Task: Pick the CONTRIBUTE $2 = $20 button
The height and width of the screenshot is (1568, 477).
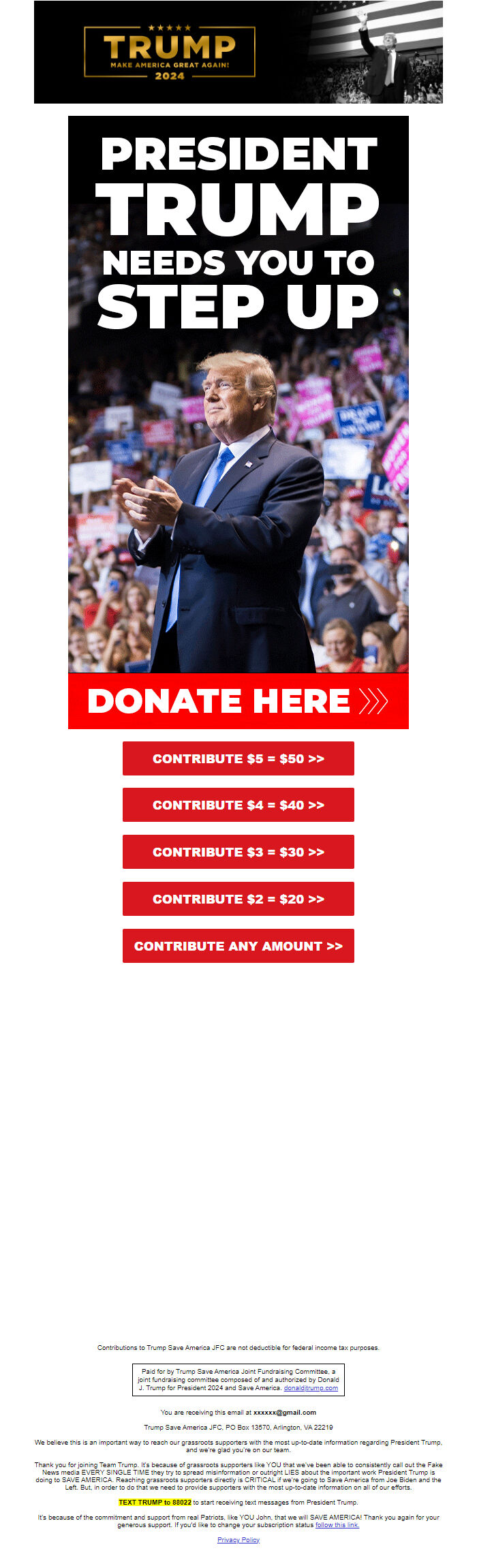Action: [238, 899]
